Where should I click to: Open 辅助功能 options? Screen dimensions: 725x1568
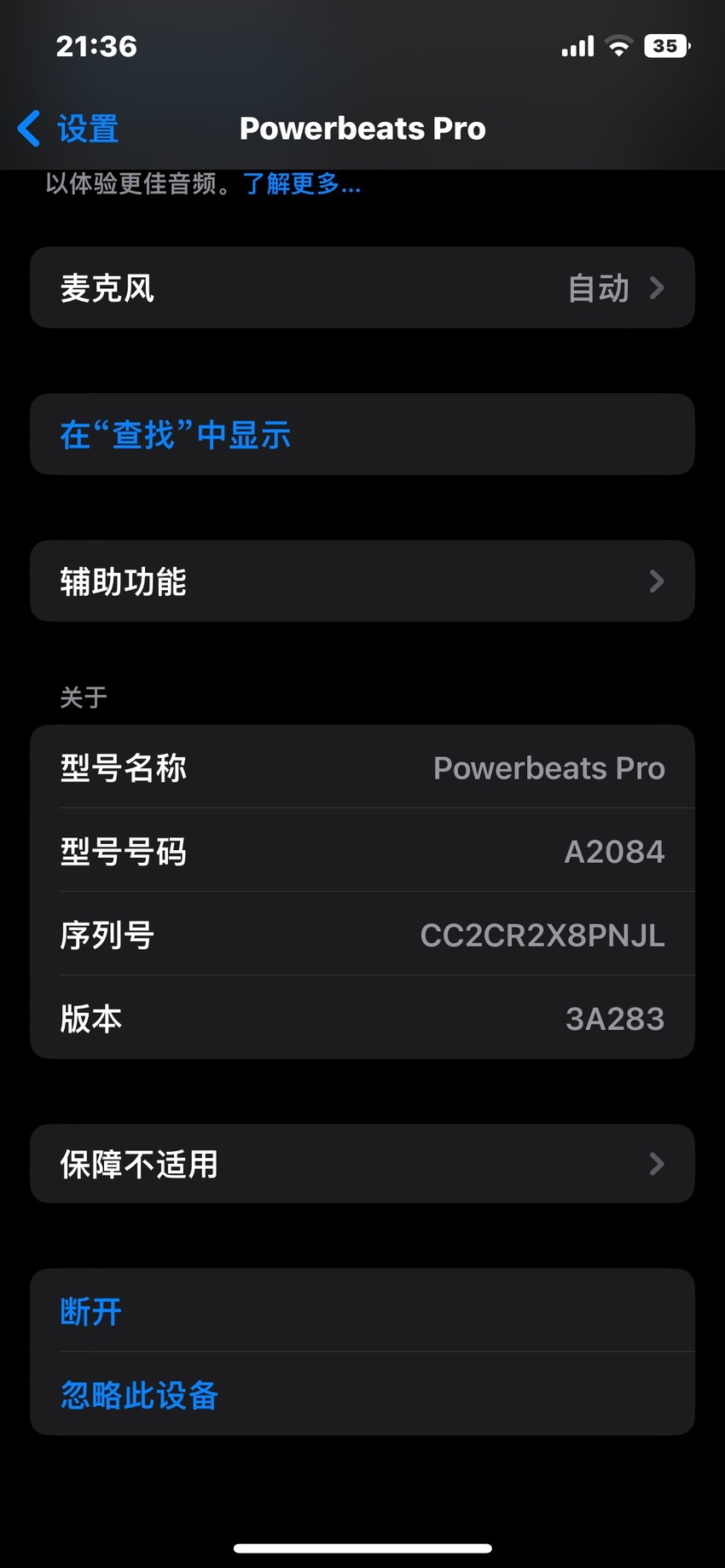(362, 581)
